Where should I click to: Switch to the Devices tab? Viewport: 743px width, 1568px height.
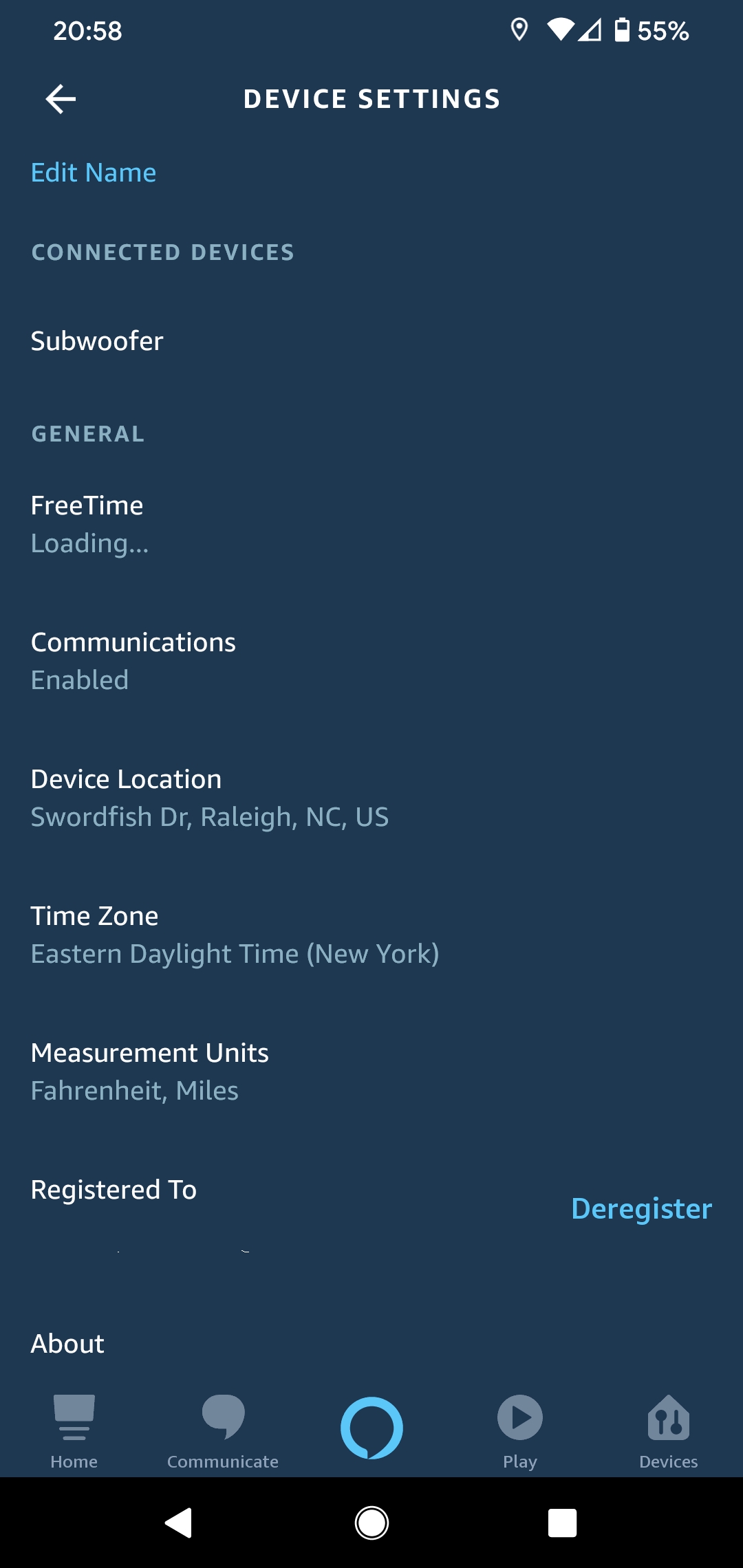coord(669,1431)
